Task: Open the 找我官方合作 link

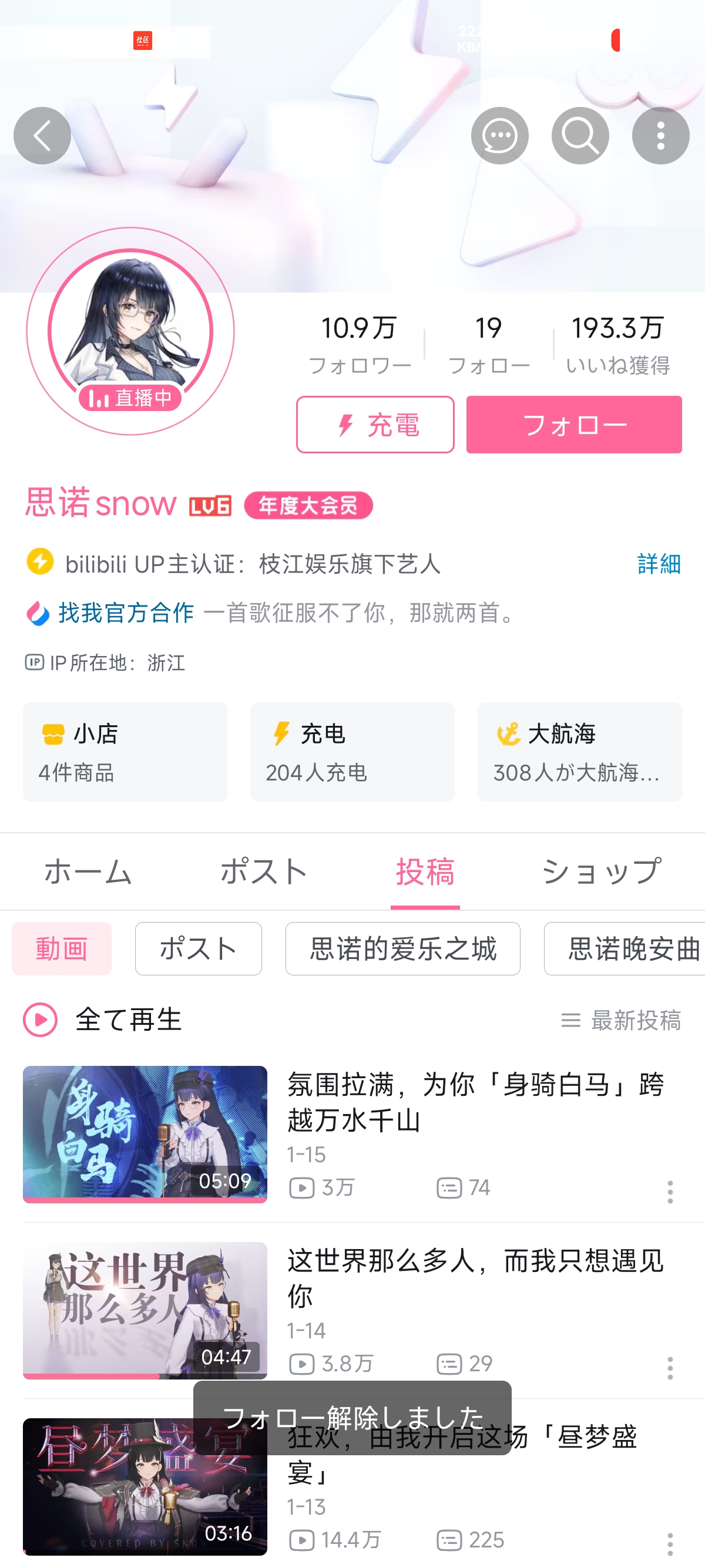Action: [x=126, y=613]
